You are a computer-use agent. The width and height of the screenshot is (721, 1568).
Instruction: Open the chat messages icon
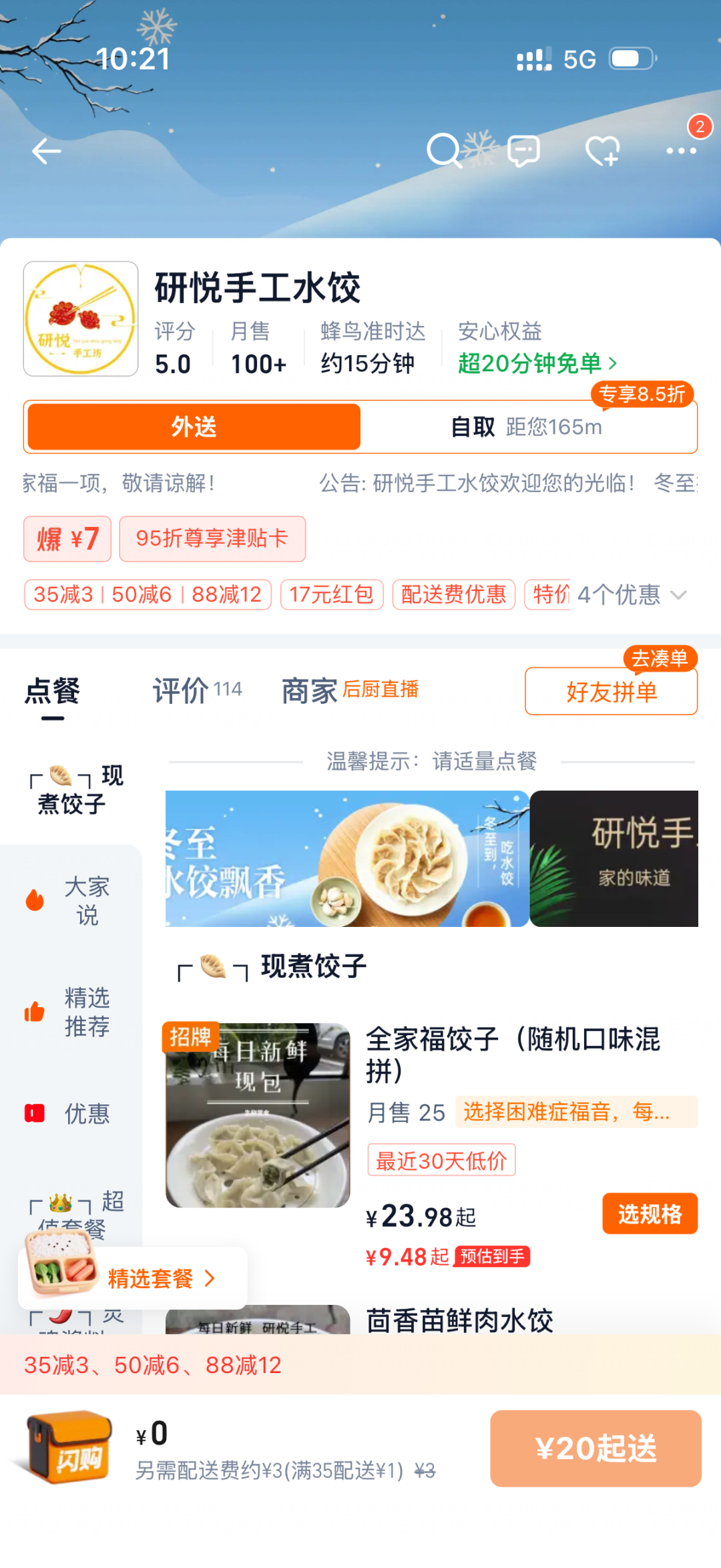(x=522, y=150)
